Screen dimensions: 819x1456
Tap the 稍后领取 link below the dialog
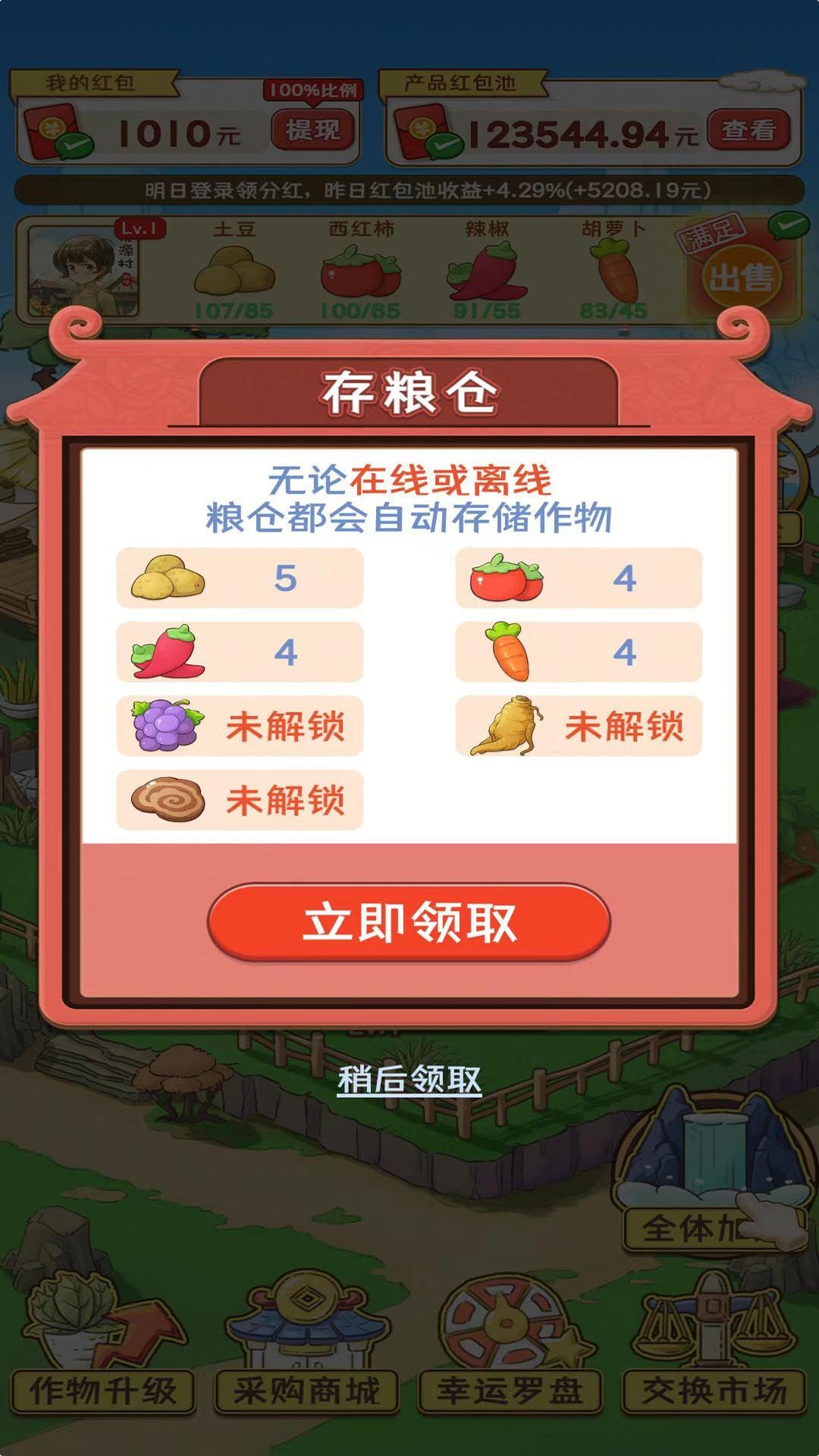click(x=409, y=1078)
